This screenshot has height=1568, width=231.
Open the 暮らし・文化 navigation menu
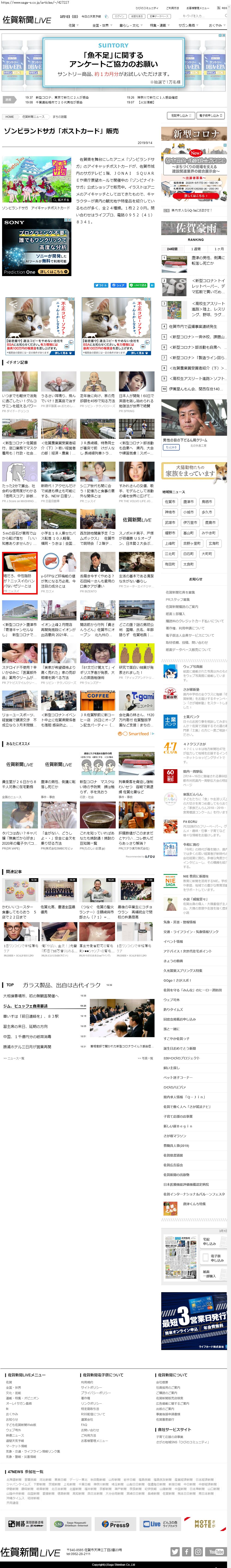click(x=129, y=25)
